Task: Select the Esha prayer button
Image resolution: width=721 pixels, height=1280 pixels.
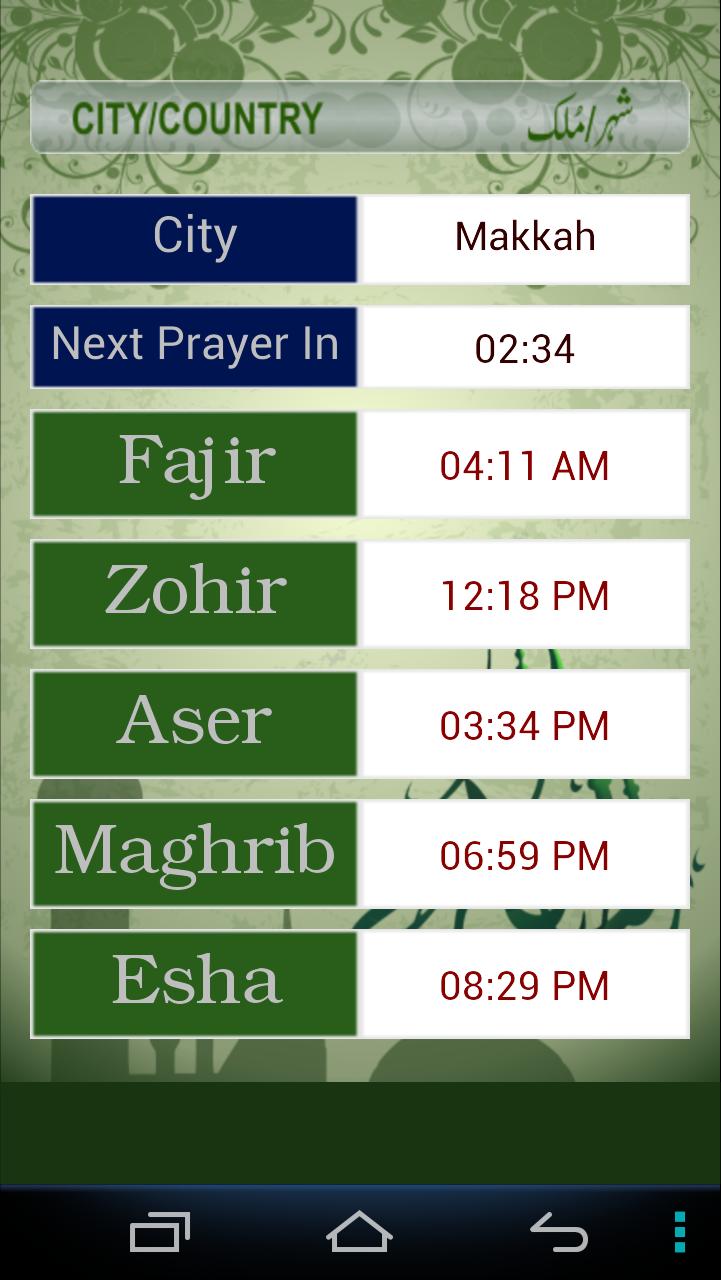Action: [x=195, y=982]
